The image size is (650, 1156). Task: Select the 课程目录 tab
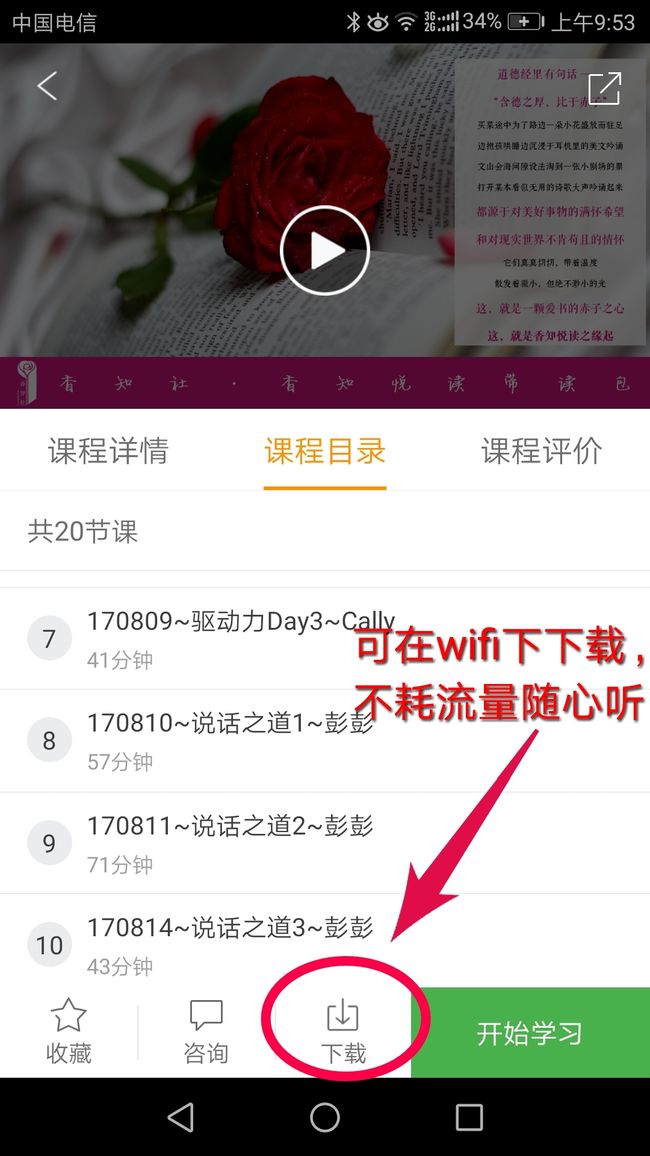pyautogui.click(x=325, y=451)
